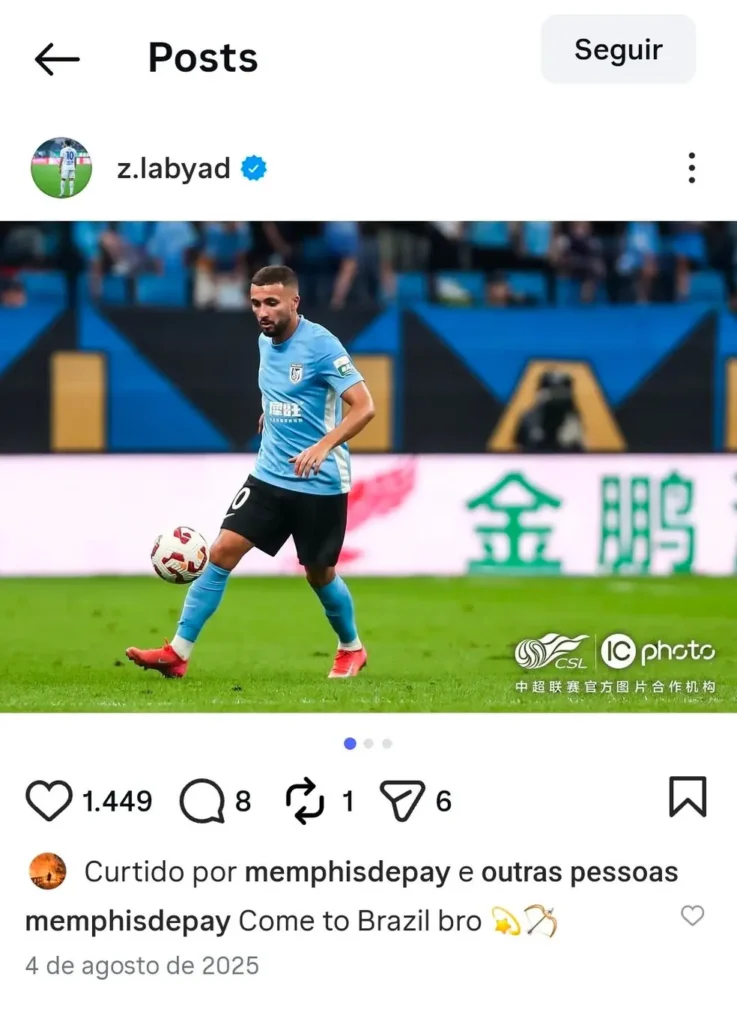Open memphisdepay profile from the comment
The height and width of the screenshot is (1024, 737).
127,921
